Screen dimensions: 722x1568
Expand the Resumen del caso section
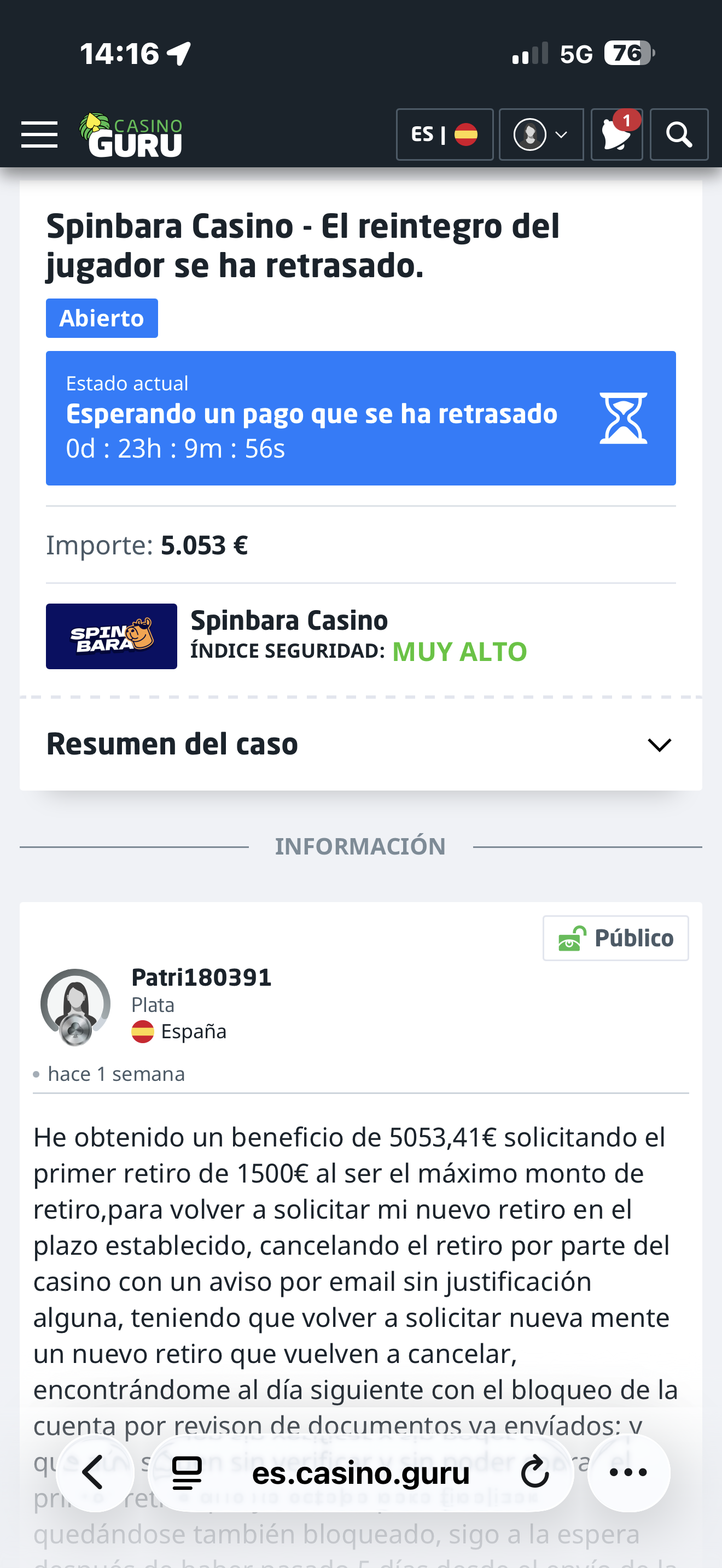click(659, 745)
